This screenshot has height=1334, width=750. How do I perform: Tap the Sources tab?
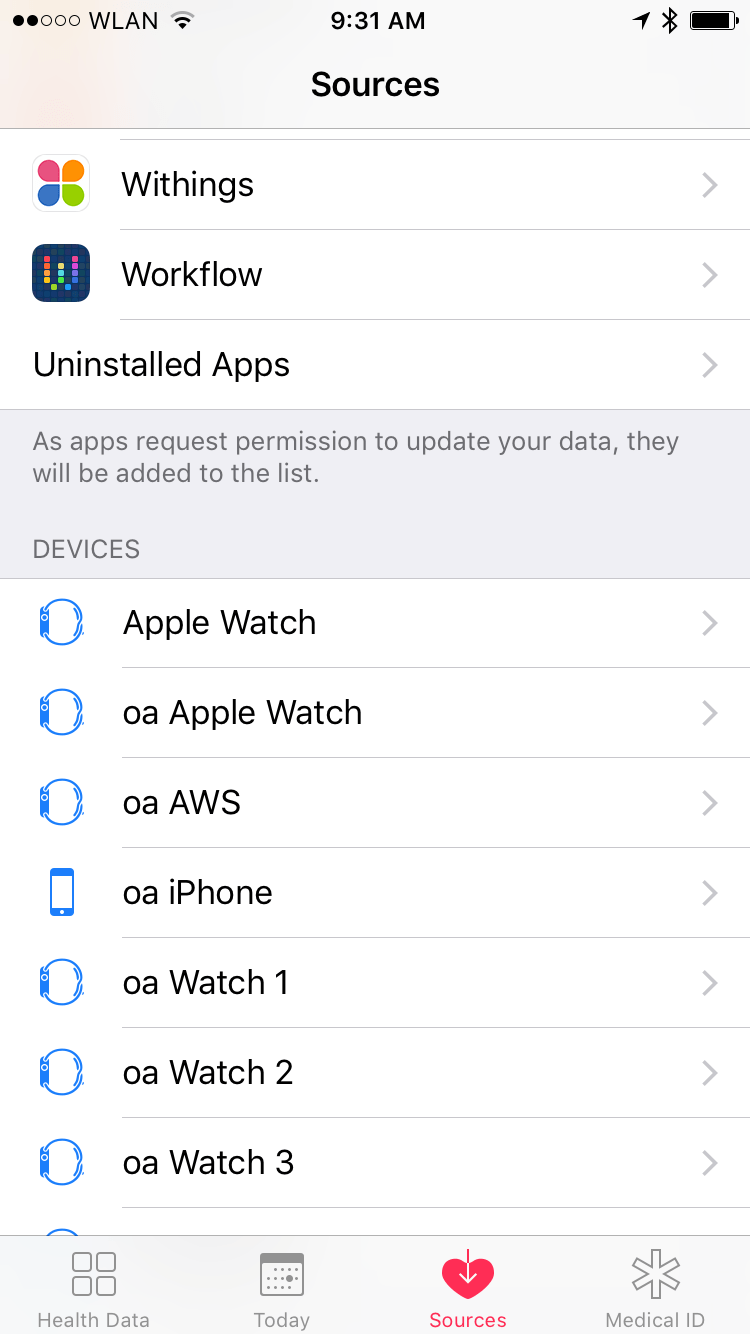468,1289
